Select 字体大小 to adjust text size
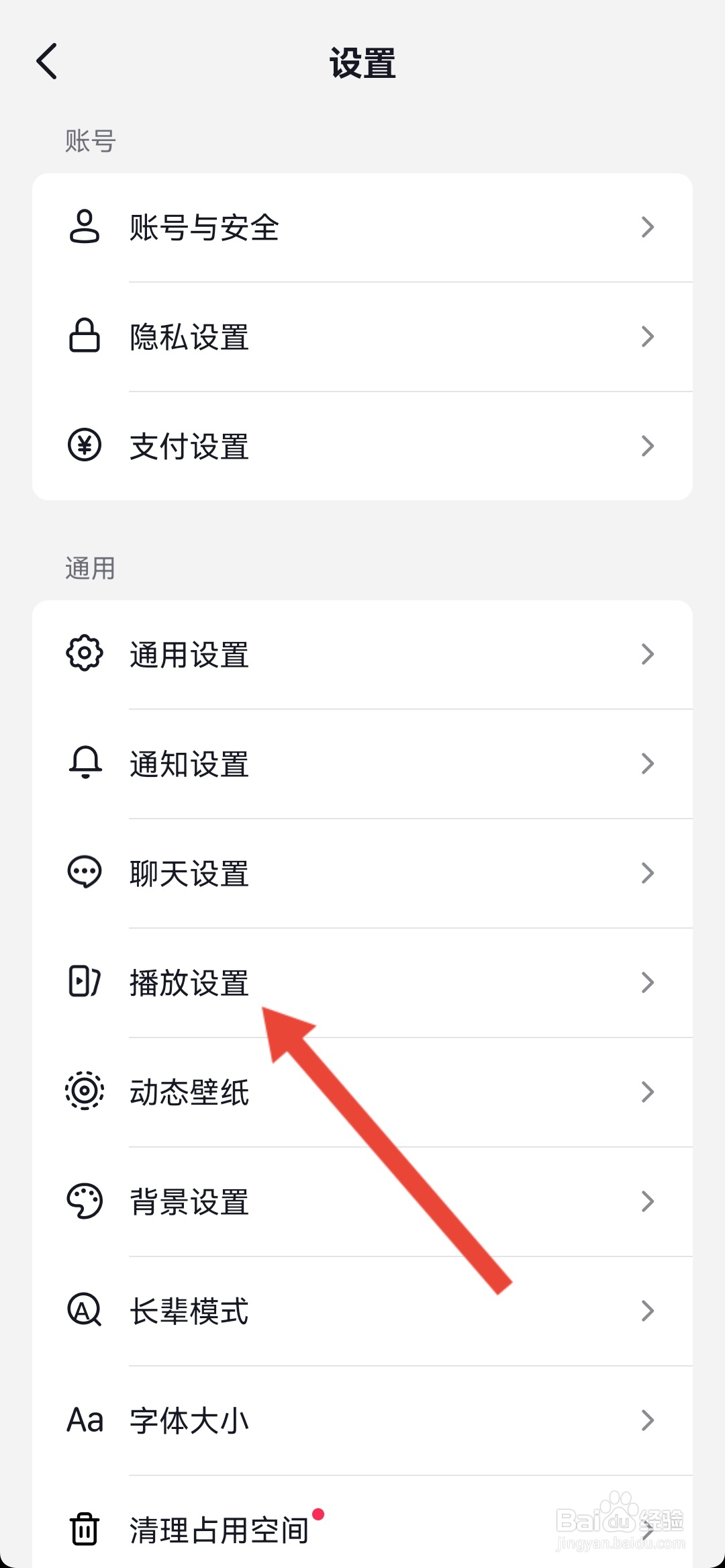 point(362,1420)
